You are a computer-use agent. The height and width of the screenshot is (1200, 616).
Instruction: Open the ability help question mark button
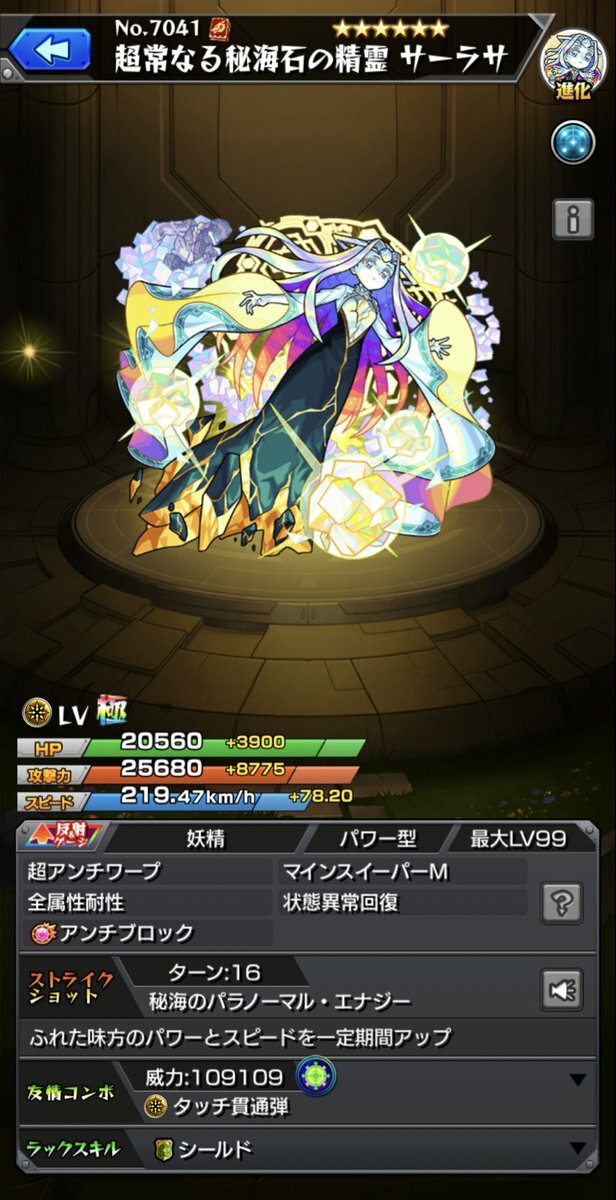click(562, 903)
